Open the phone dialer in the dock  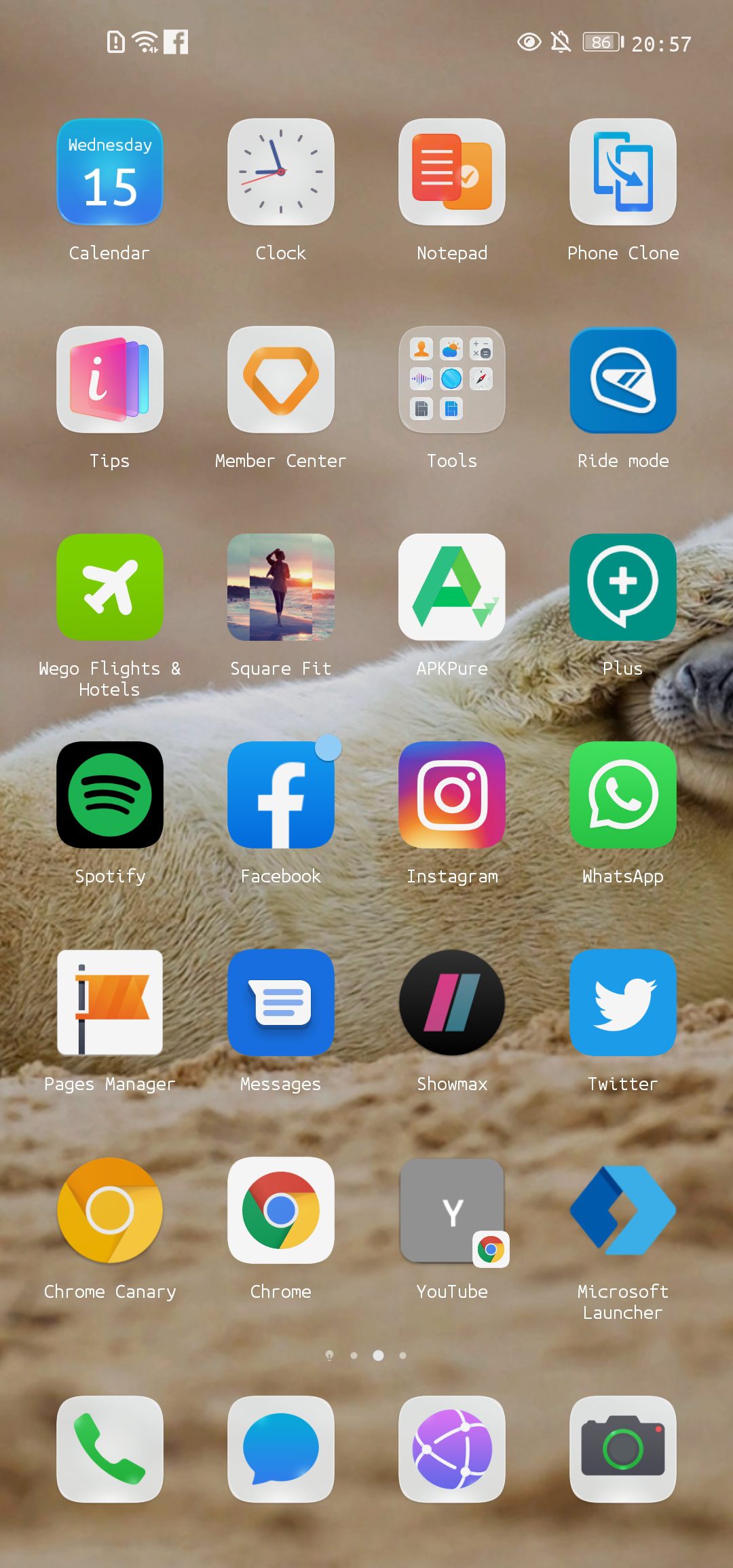(110, 1449)
